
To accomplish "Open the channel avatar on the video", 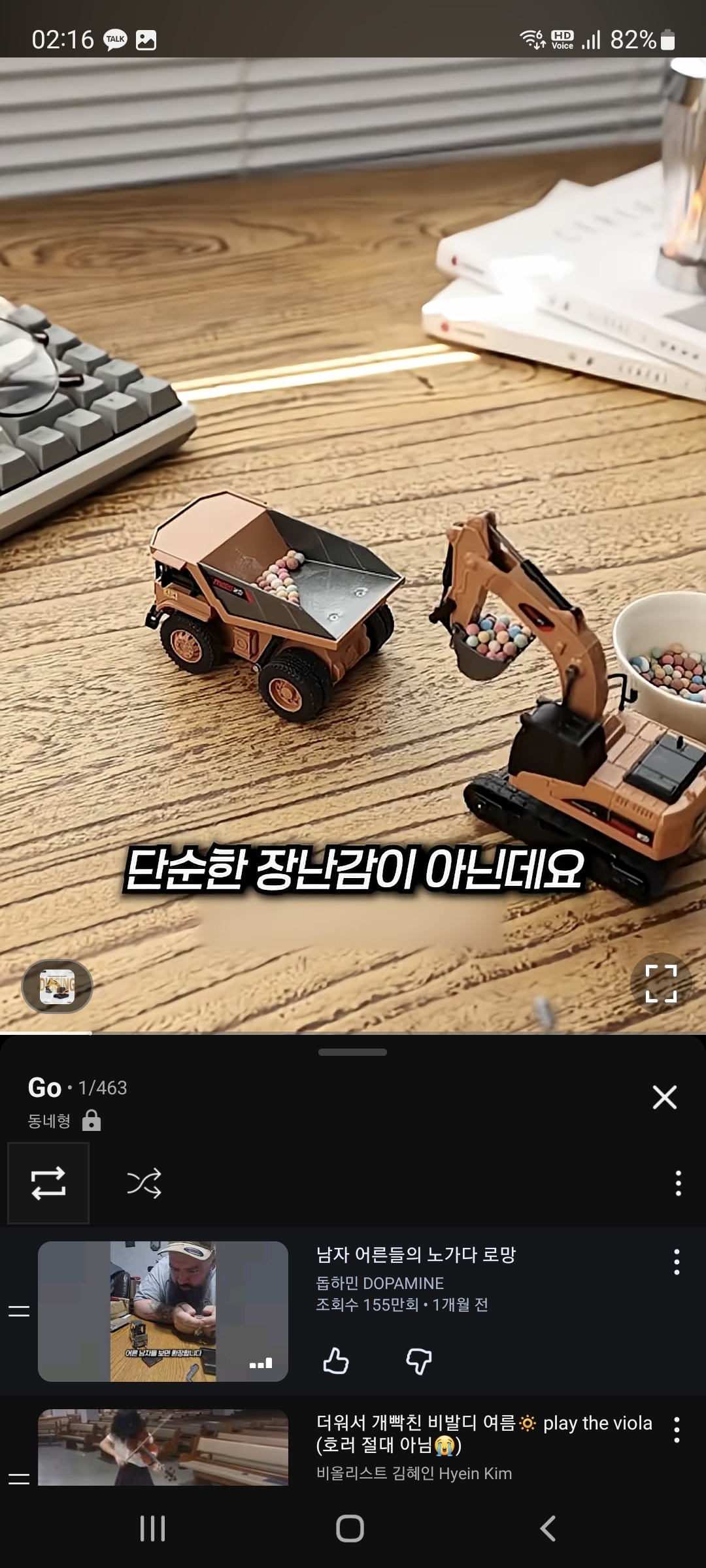I will pos(58,987).
